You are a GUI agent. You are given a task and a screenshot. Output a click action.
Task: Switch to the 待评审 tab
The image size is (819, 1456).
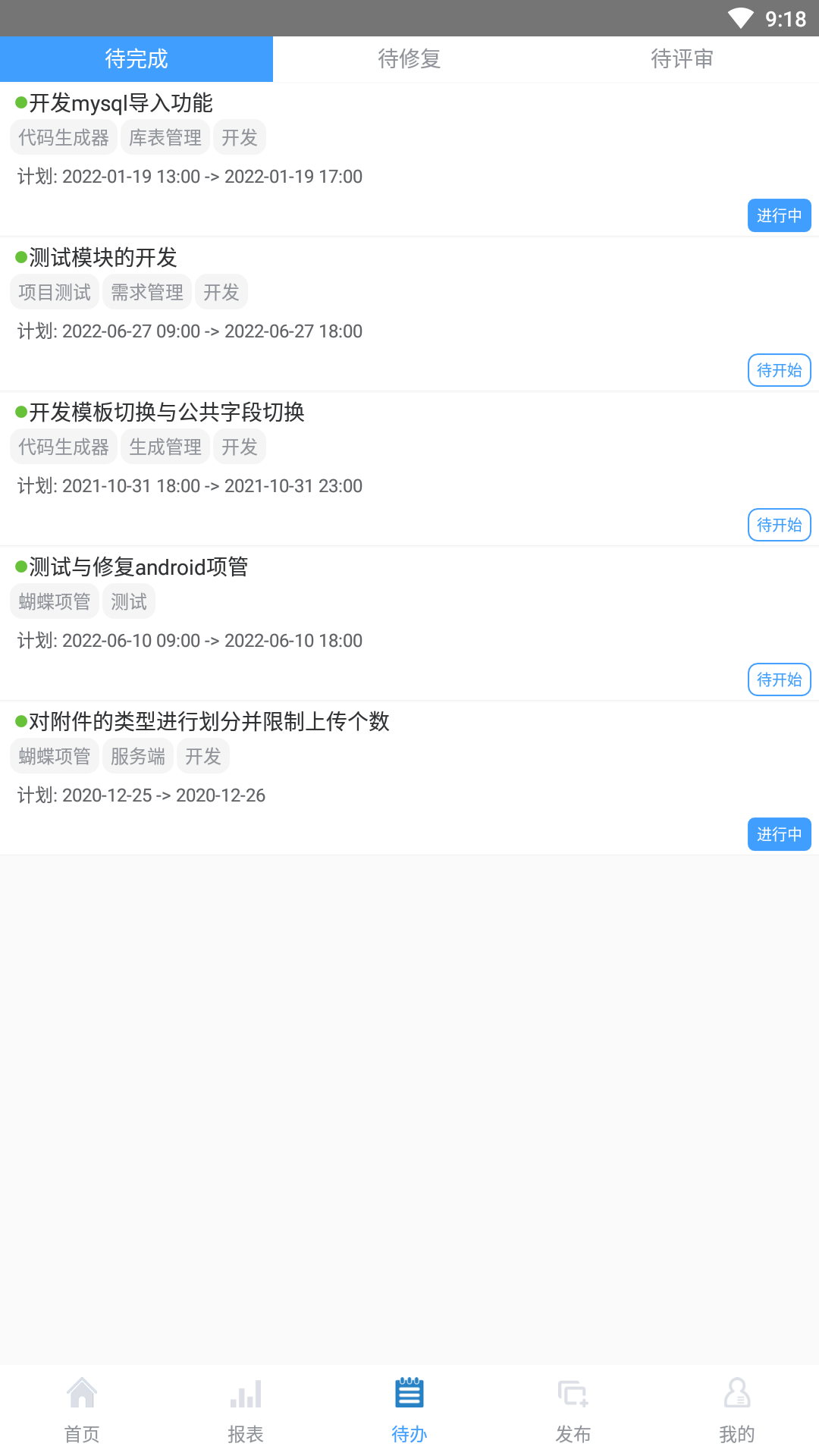tap(682, 58)
